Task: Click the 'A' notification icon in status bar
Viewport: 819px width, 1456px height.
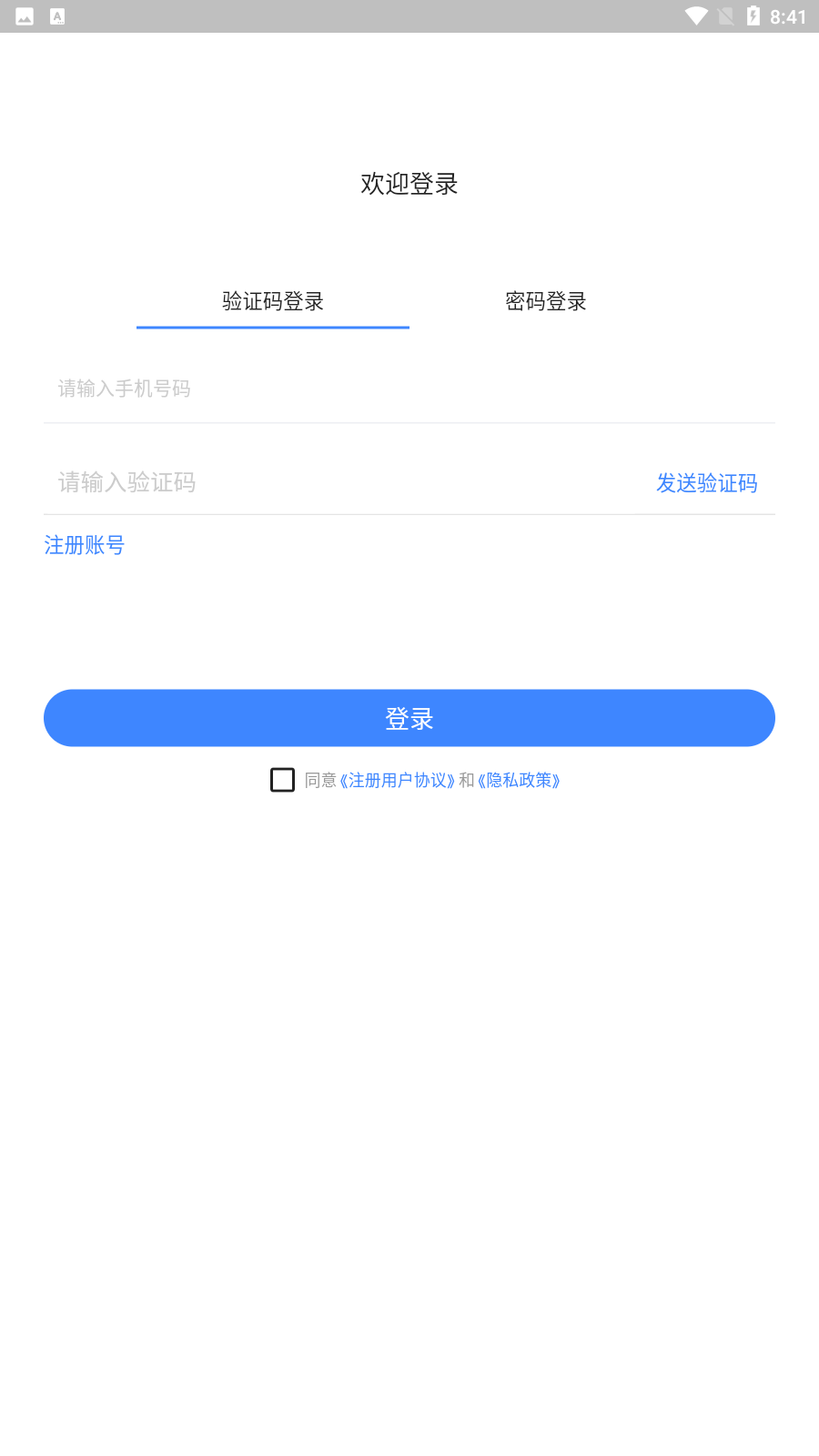Action: pyautogui.click(x=59, y=15)
